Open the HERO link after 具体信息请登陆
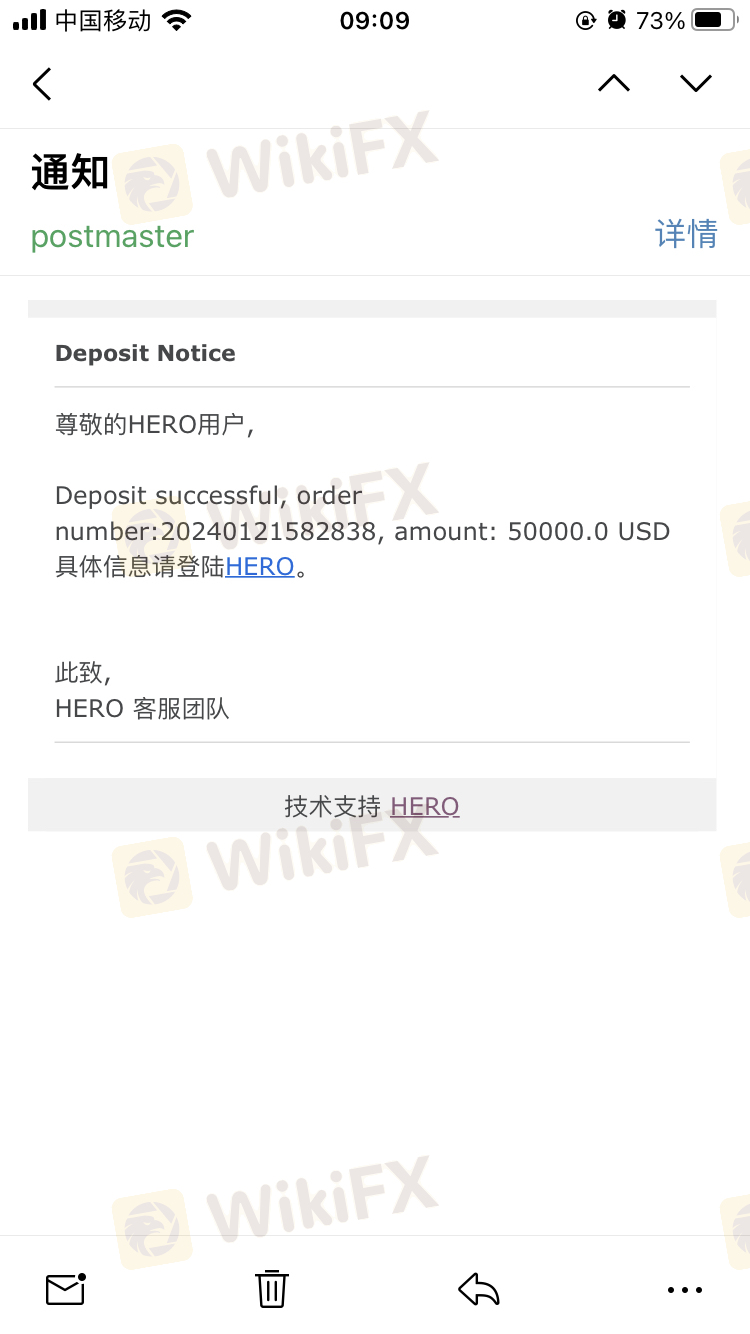The height and width of the screenshot is (1334, 750). (260, 567)
